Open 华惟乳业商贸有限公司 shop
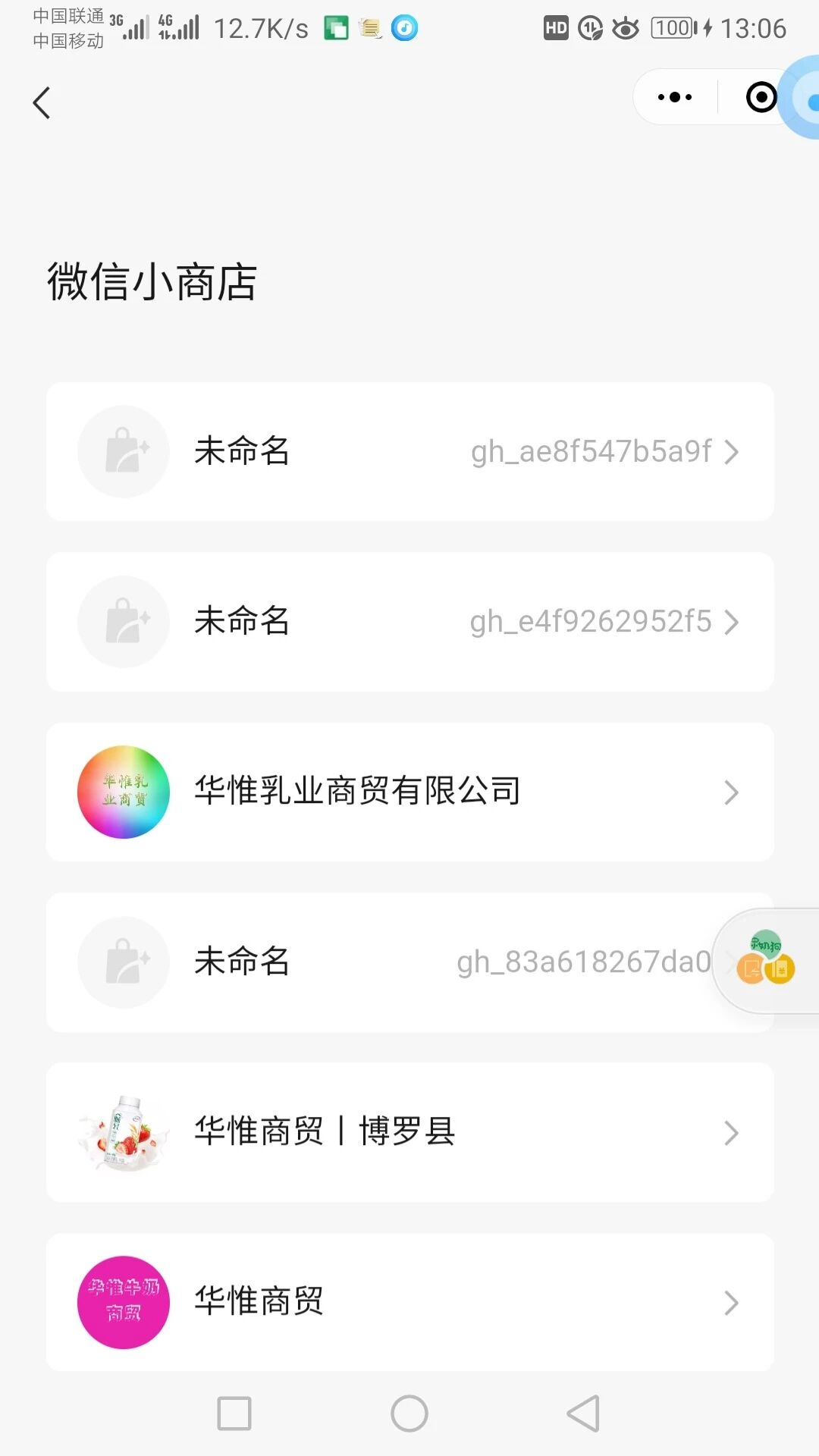Image resolution: width=819 pixels, height=1456 pixels. pos(409,792)
